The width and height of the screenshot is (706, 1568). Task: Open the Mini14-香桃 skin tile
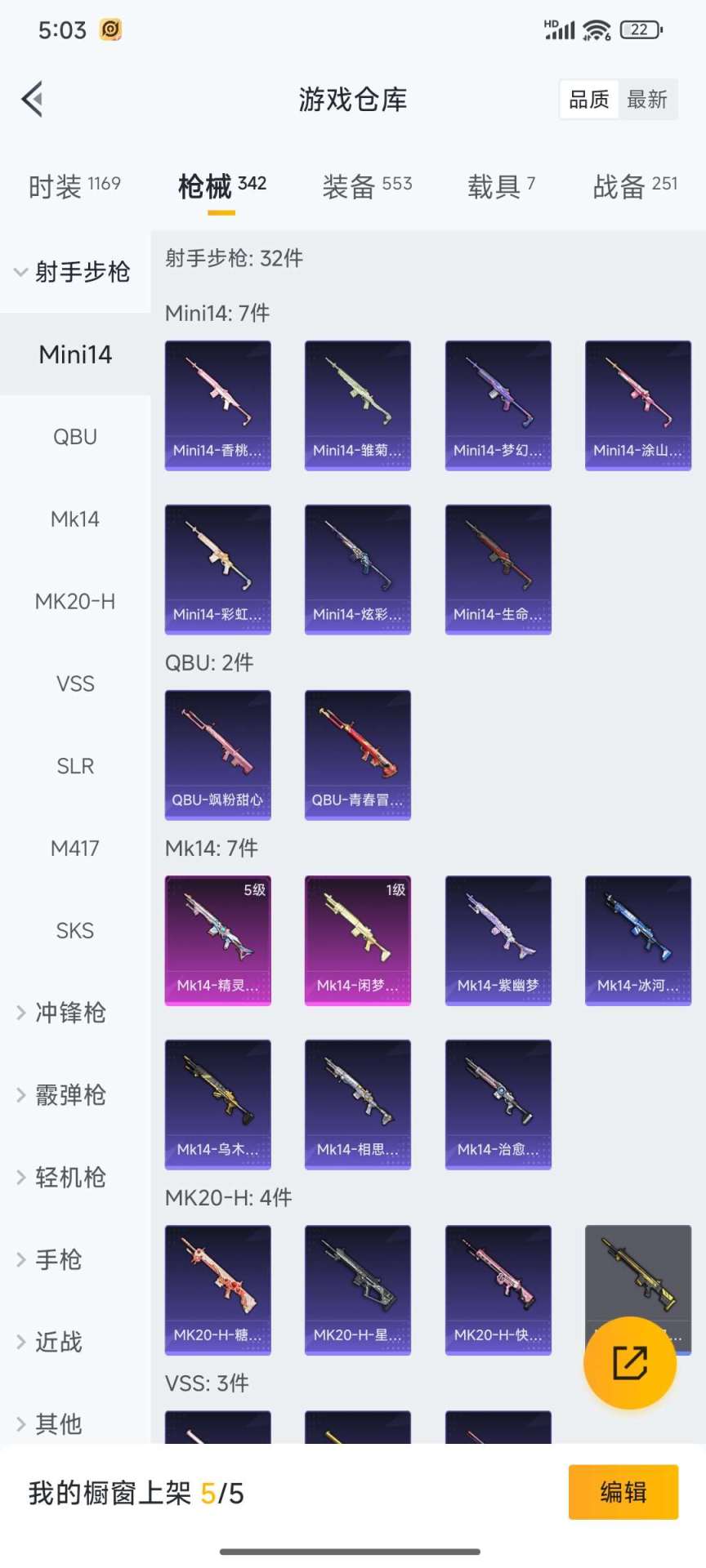pyautogui.click(x=218, y=405)
